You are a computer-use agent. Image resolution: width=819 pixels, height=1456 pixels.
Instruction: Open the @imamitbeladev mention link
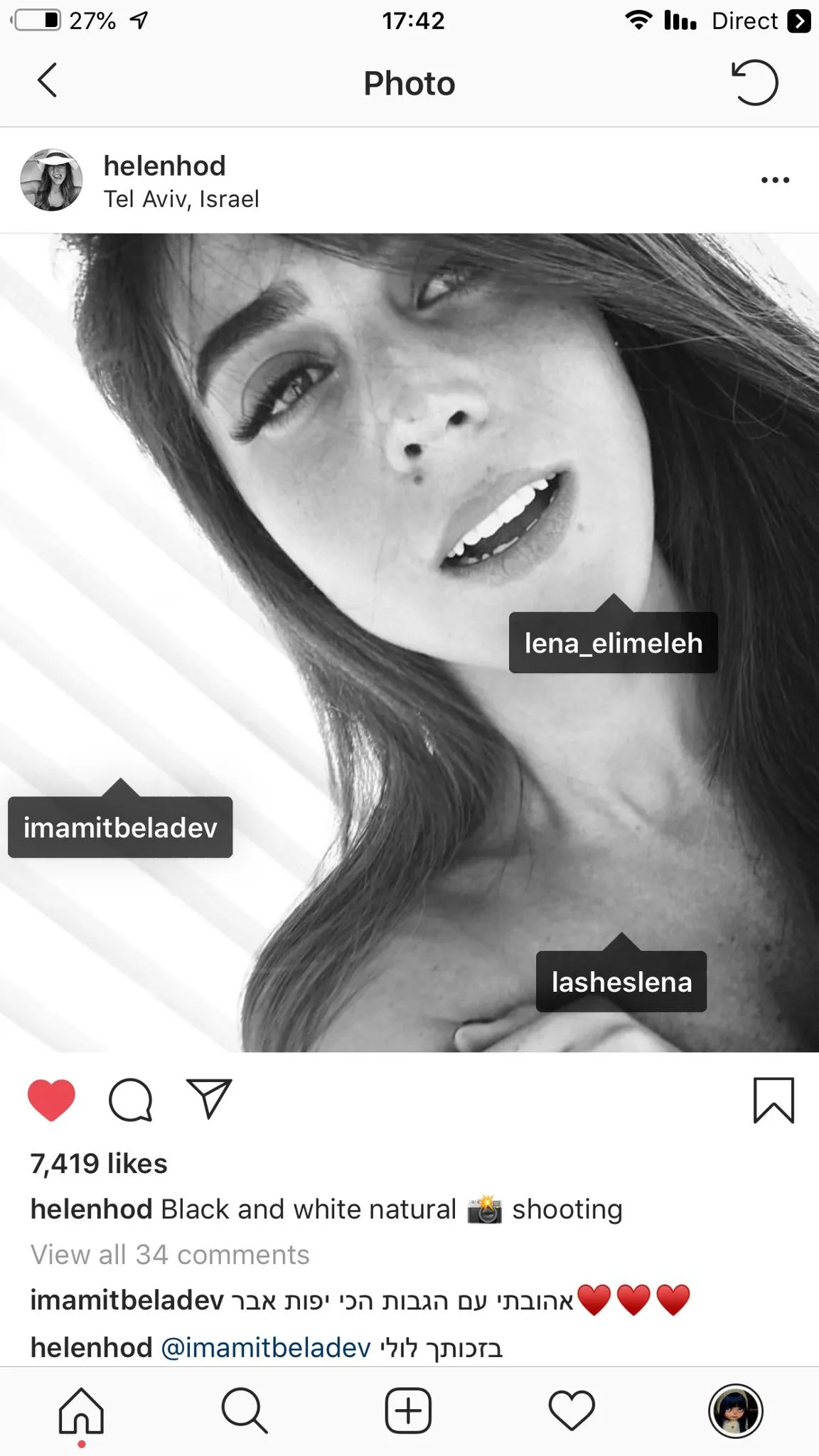pyautogui.click(x=266, y=1347)
